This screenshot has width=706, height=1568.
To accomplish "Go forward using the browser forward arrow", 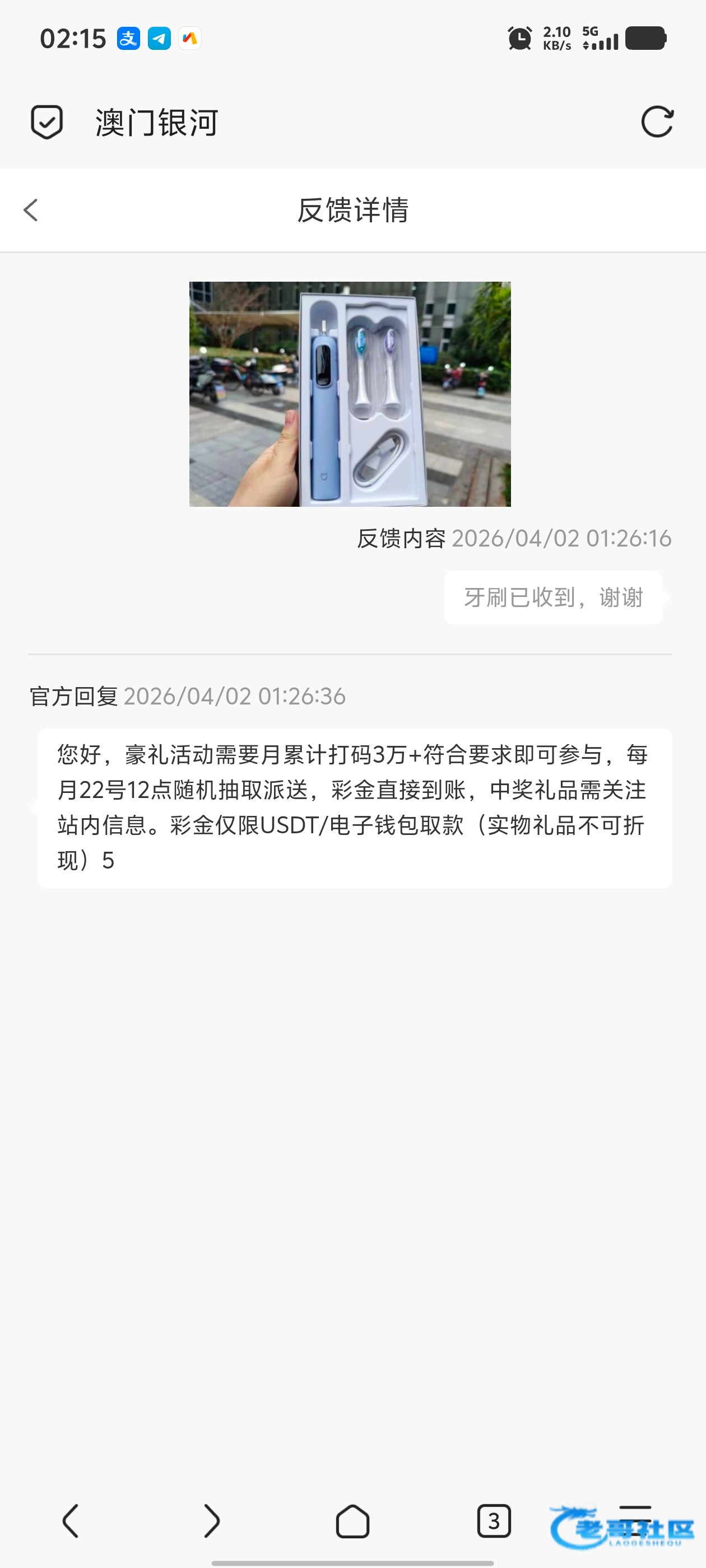I will [211, 1520].
